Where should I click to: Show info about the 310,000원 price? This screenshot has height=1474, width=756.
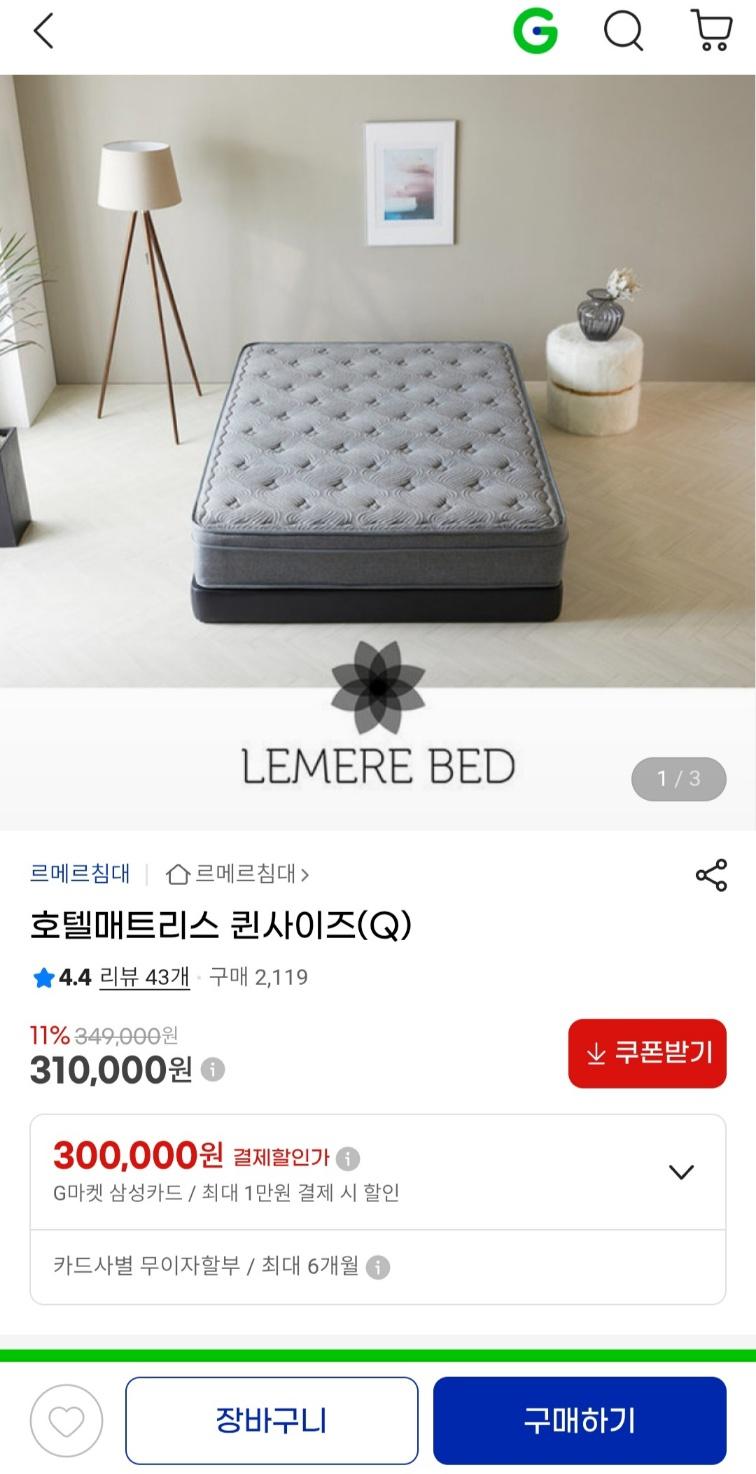point(213,1070)
